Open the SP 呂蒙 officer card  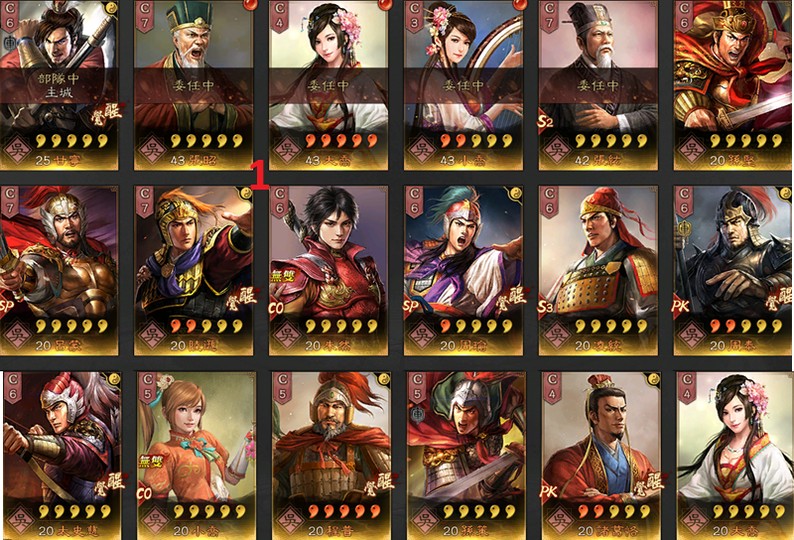coord(59,270)
